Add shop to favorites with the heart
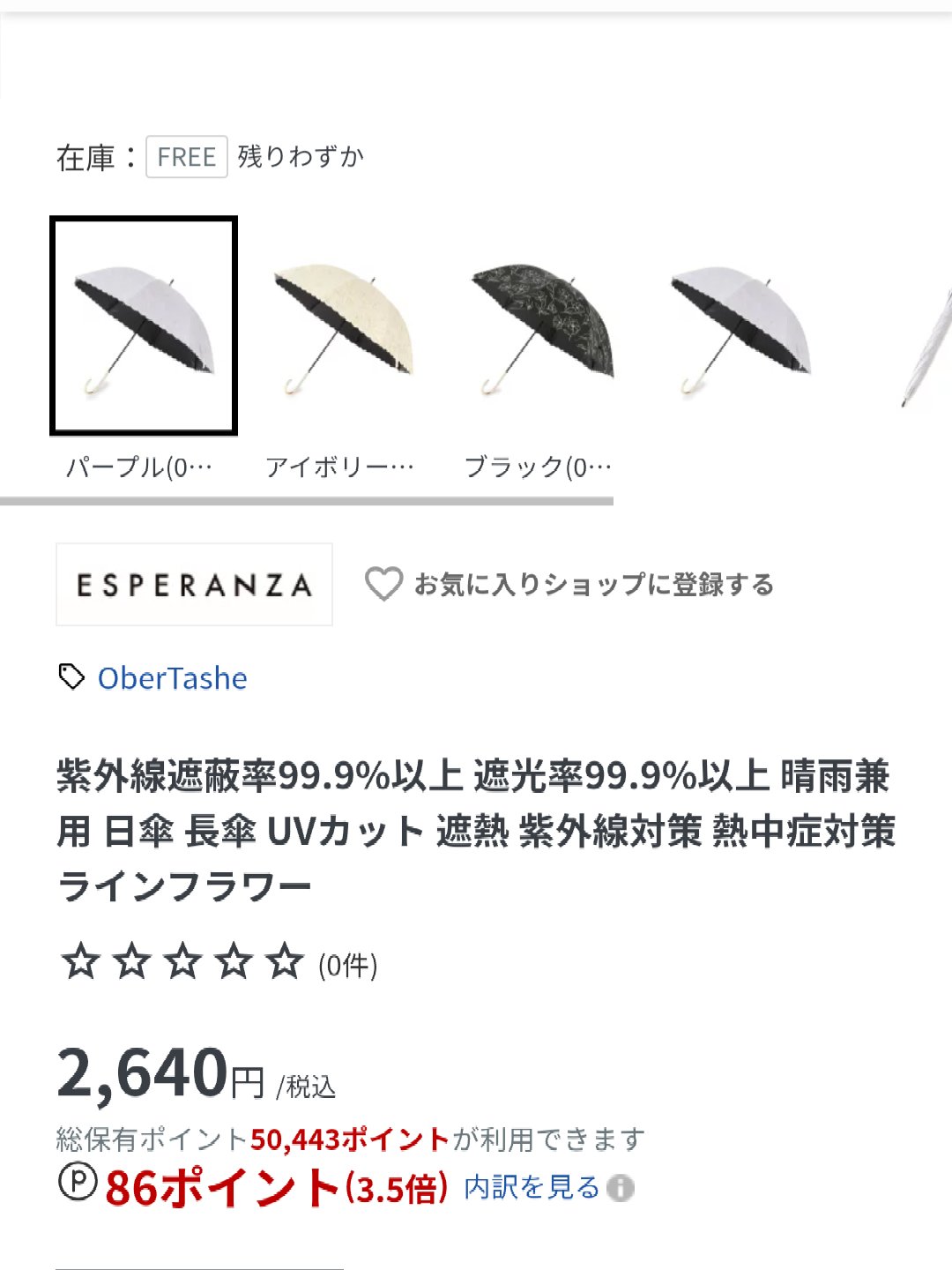 [384, 584]
